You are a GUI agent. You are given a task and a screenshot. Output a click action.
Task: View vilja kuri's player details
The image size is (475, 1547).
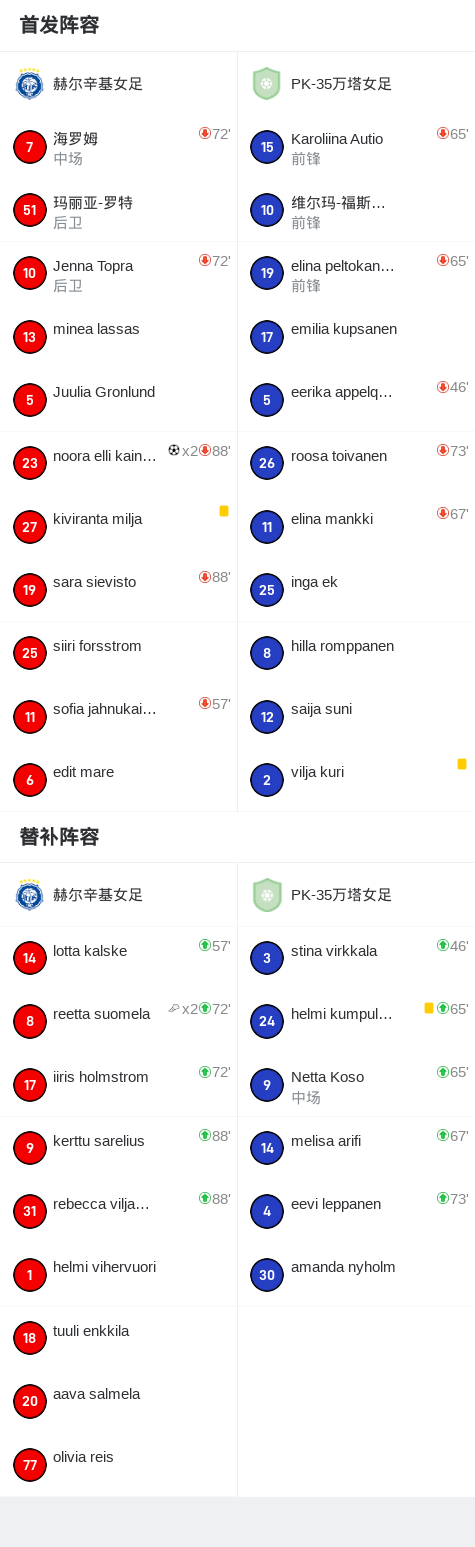(x=356, y=780)
